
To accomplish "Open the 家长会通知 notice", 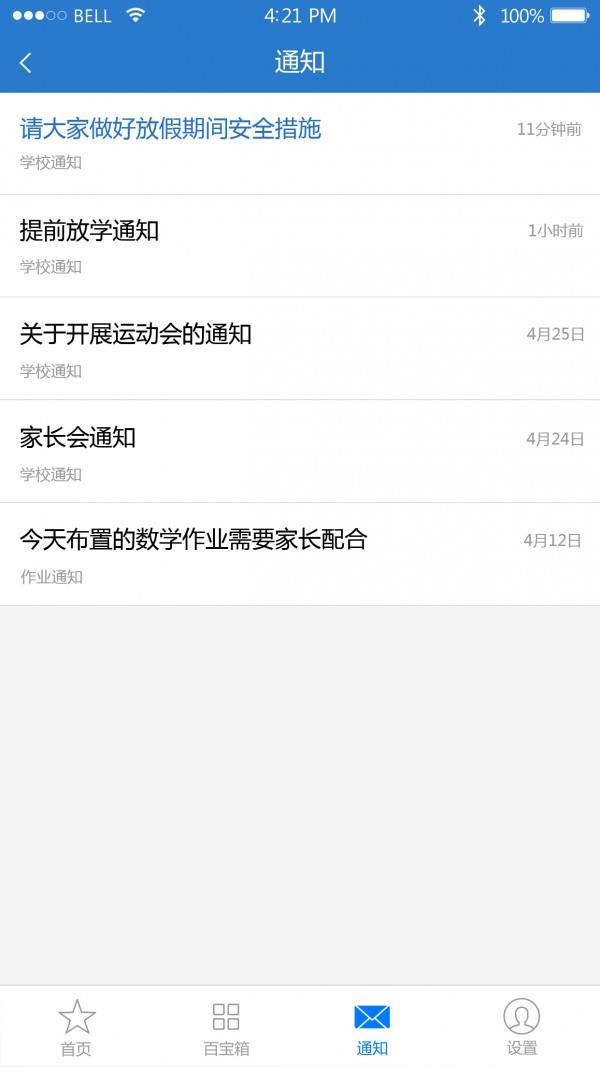I will point(300,452).
